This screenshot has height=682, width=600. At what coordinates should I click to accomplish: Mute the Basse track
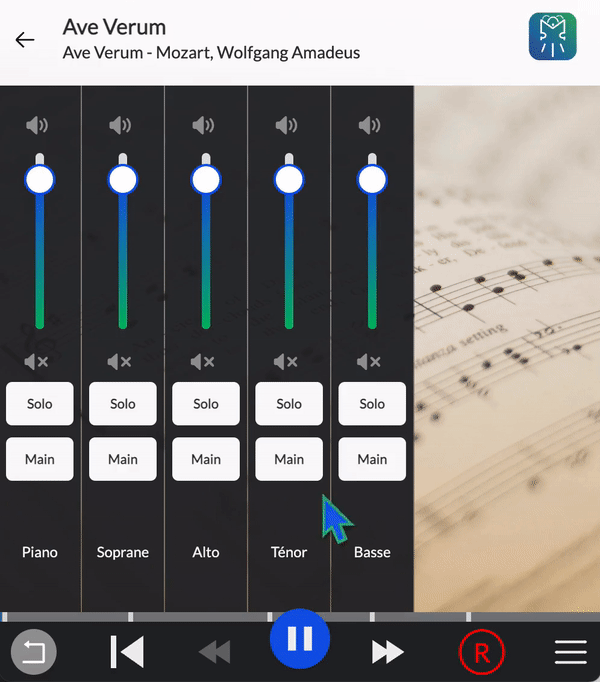click(369, 361)
